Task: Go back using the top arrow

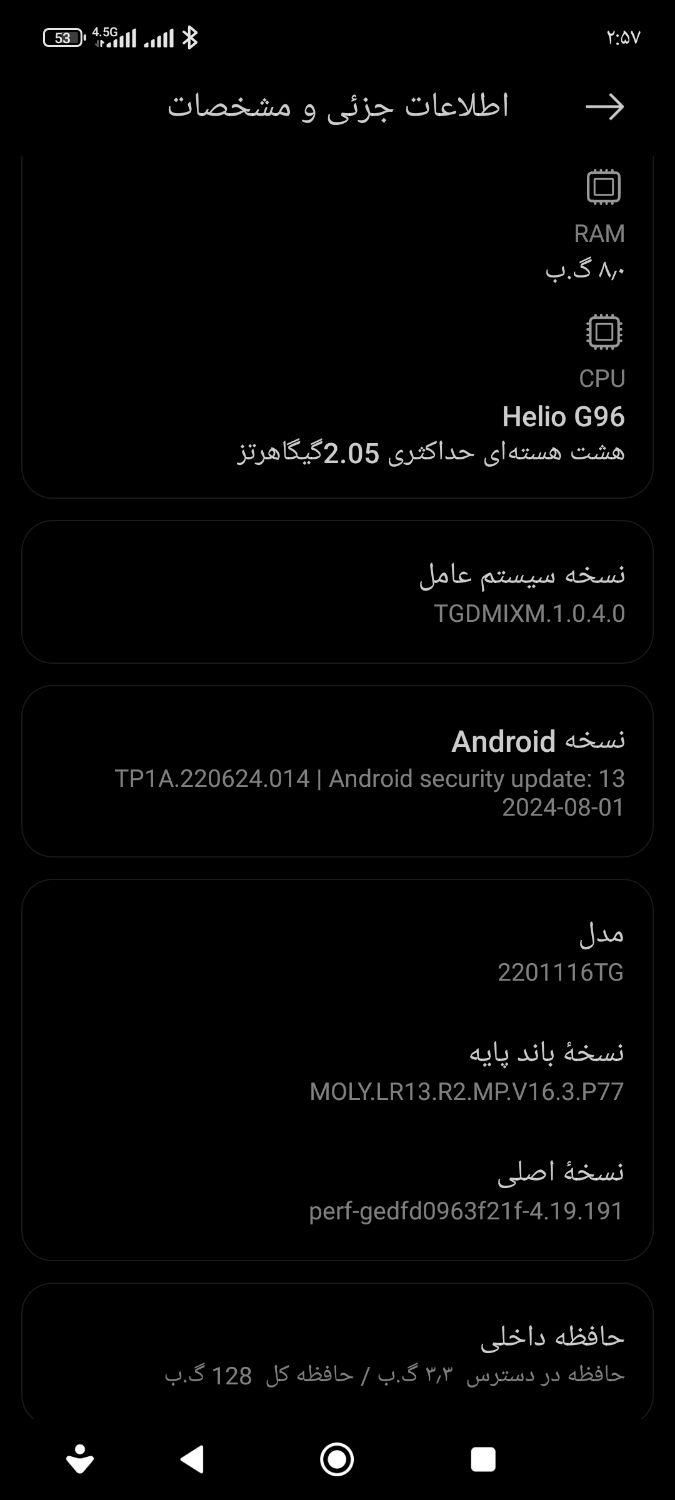Action: click(604, 107)
